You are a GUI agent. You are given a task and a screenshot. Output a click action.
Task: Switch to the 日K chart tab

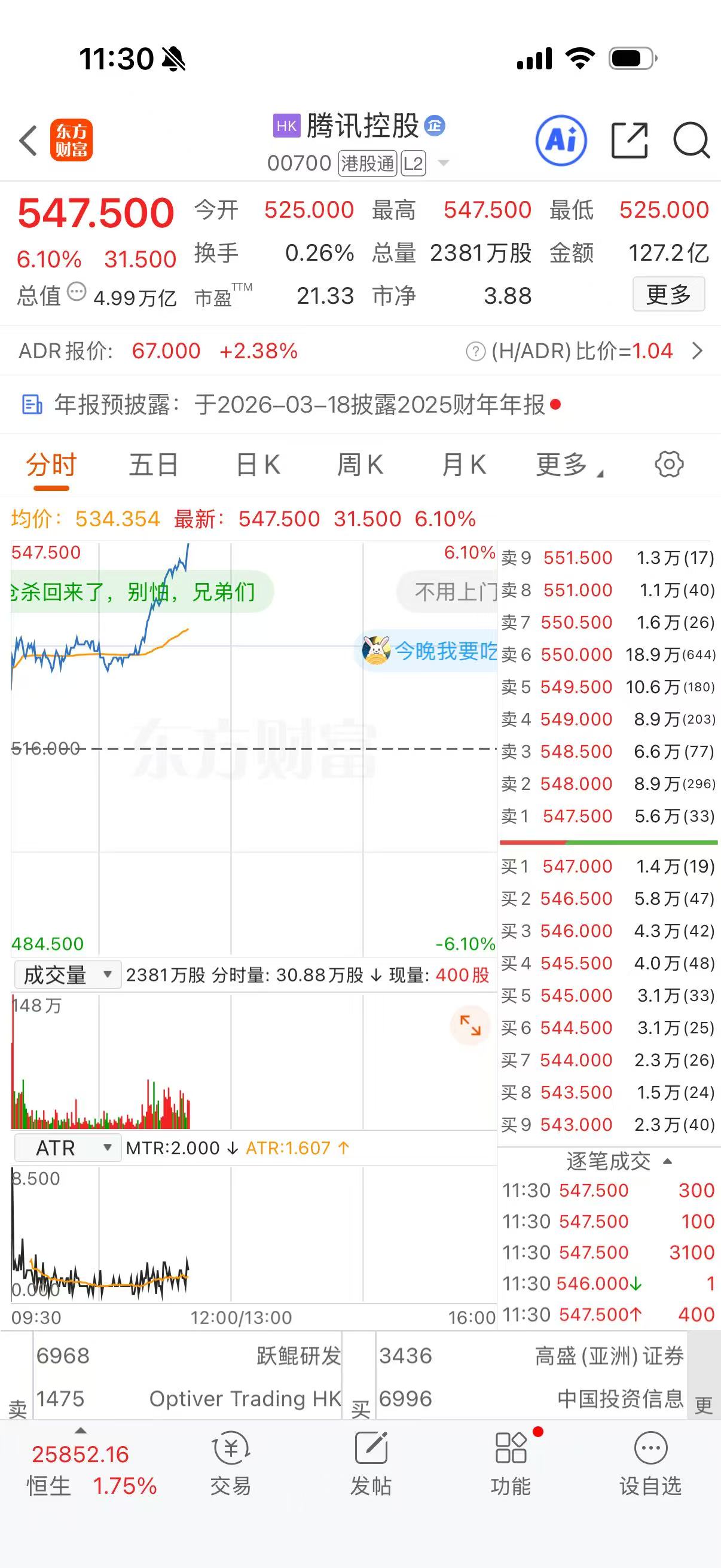click(258, 465)
